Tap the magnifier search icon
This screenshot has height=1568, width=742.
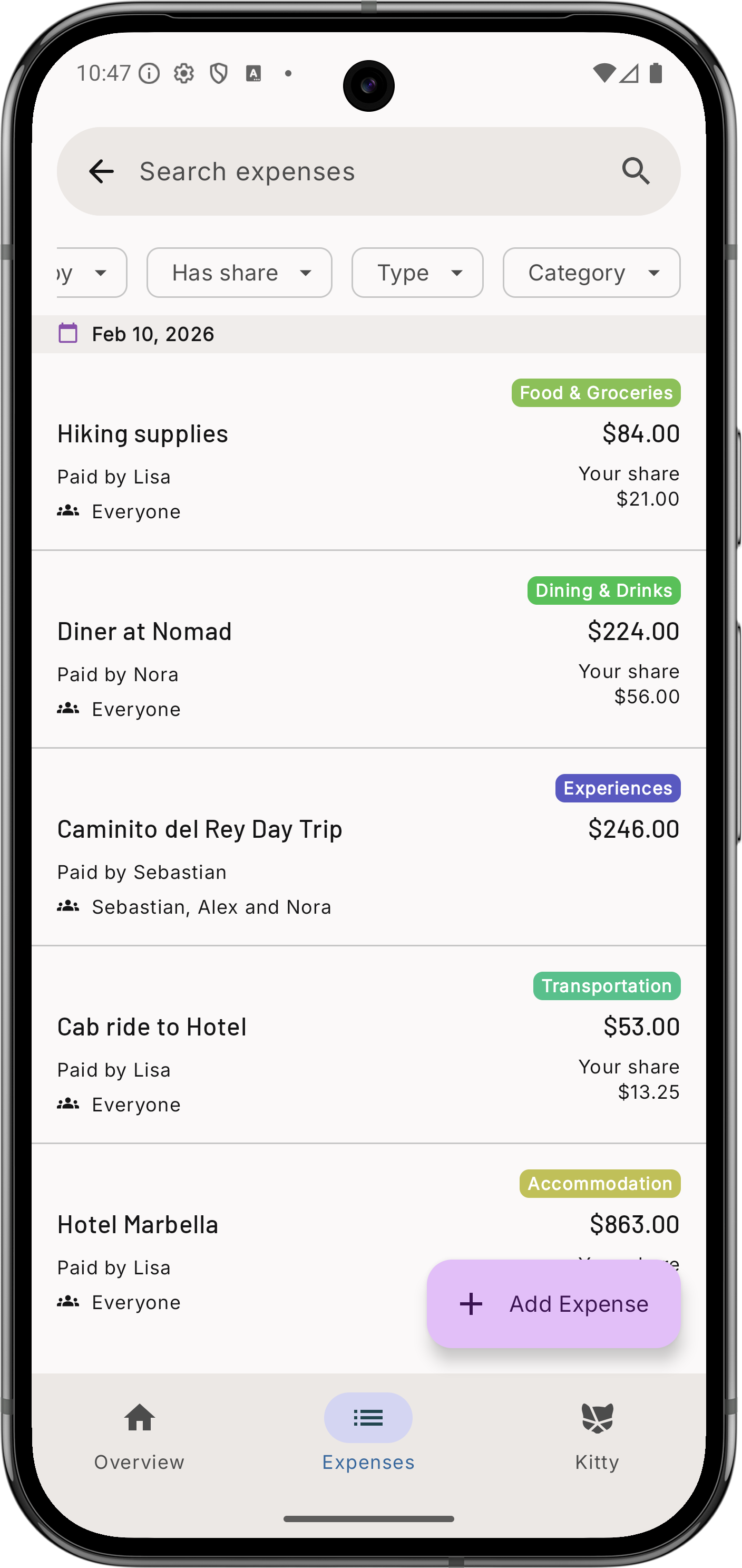636,172
